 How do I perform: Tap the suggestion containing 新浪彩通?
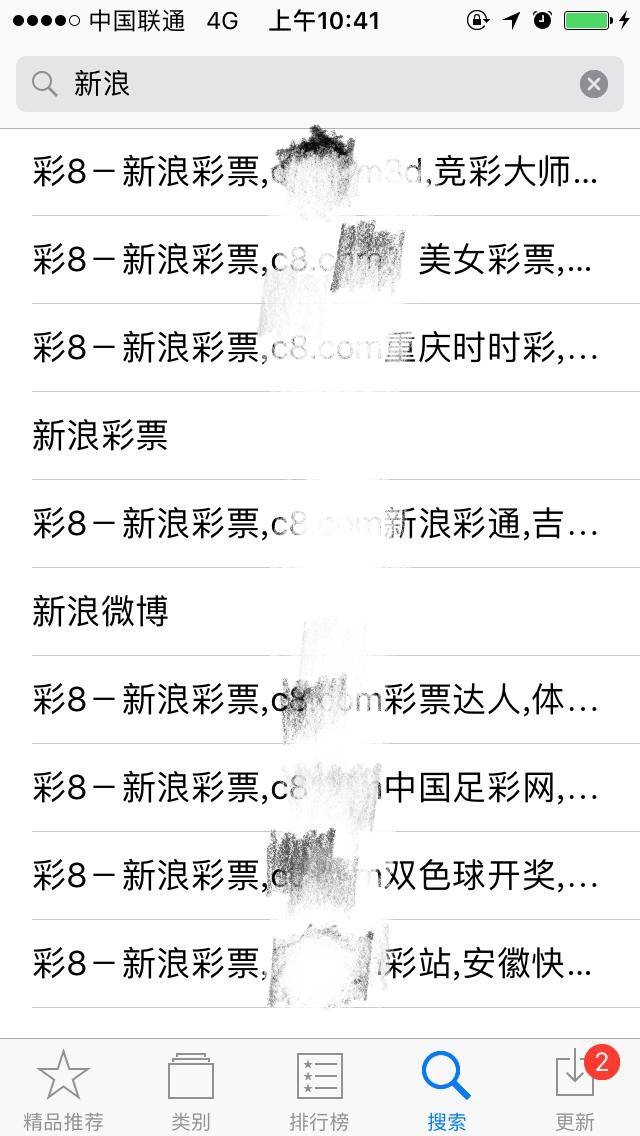pyautogui.click(x=320, y=523)
